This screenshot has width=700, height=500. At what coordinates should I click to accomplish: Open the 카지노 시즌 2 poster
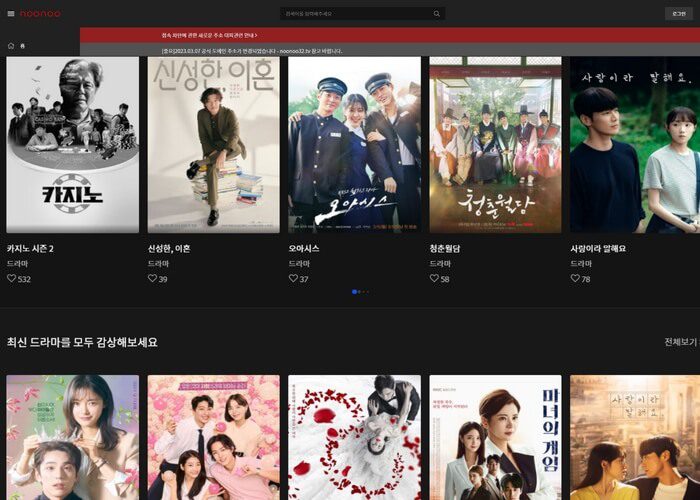(73, 145)
